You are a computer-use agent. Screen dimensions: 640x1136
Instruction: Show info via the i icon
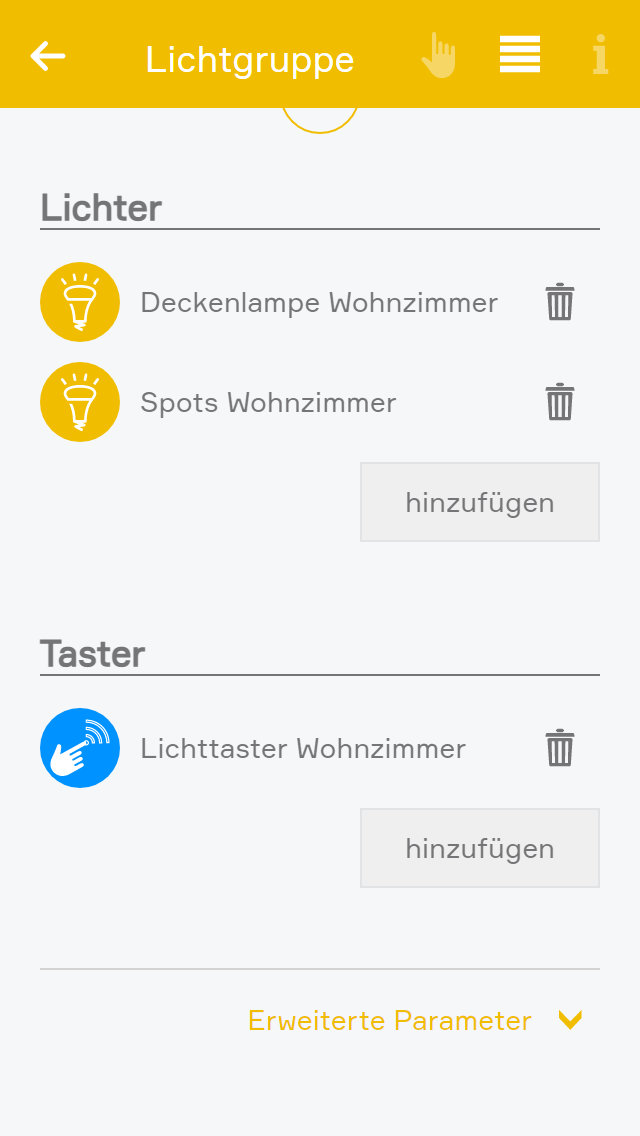coord(600,56)
